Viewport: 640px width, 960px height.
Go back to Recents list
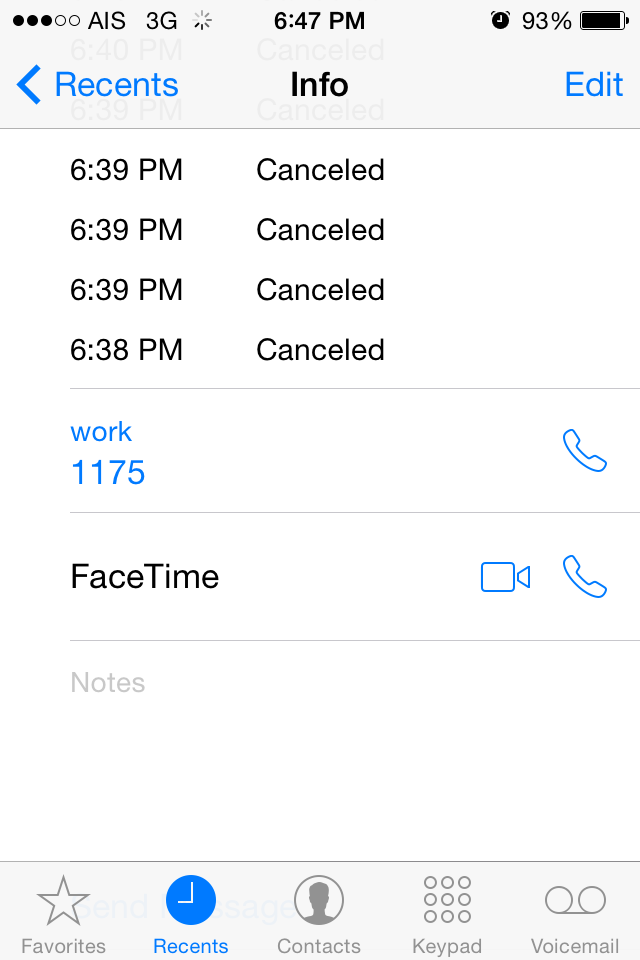coord(97,85)
